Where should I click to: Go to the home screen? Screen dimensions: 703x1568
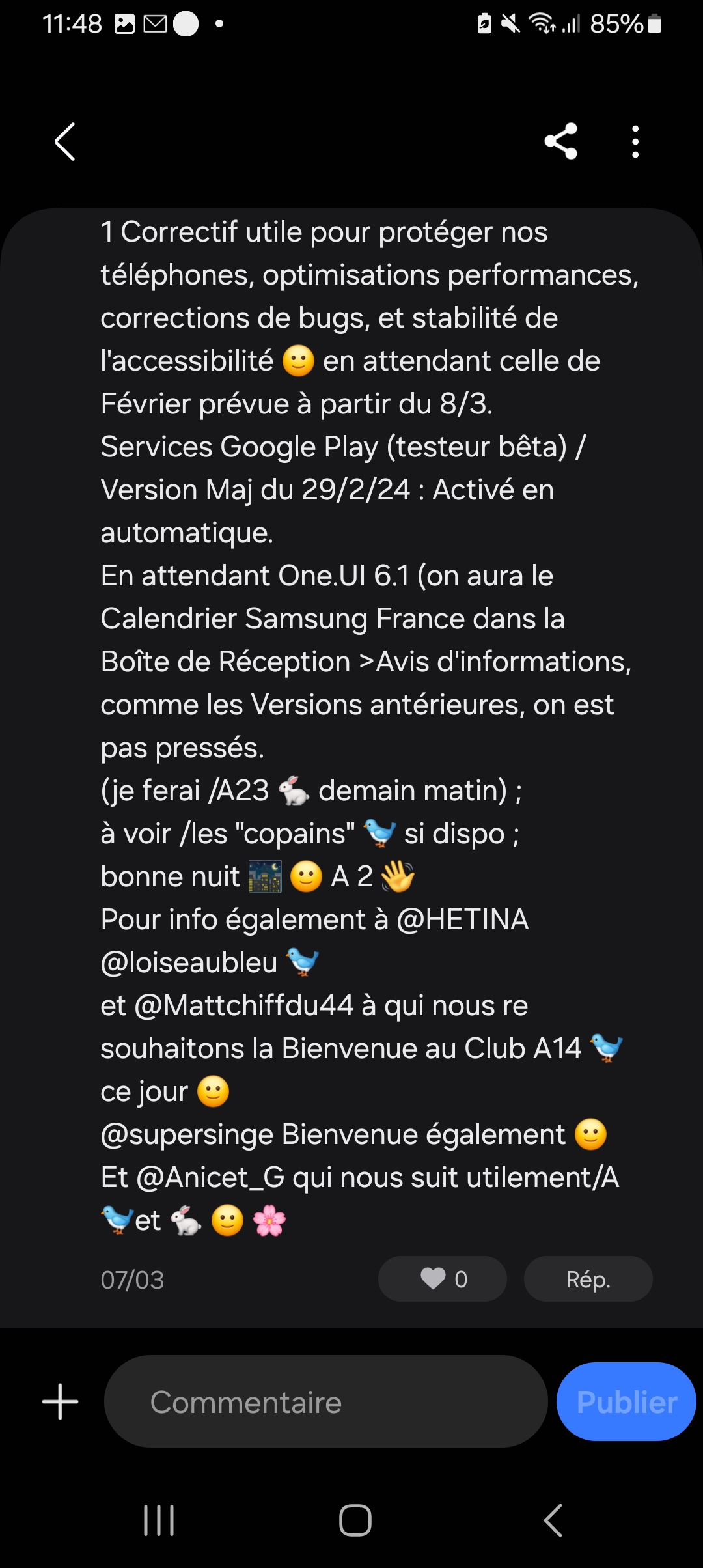pos(355,1520)
